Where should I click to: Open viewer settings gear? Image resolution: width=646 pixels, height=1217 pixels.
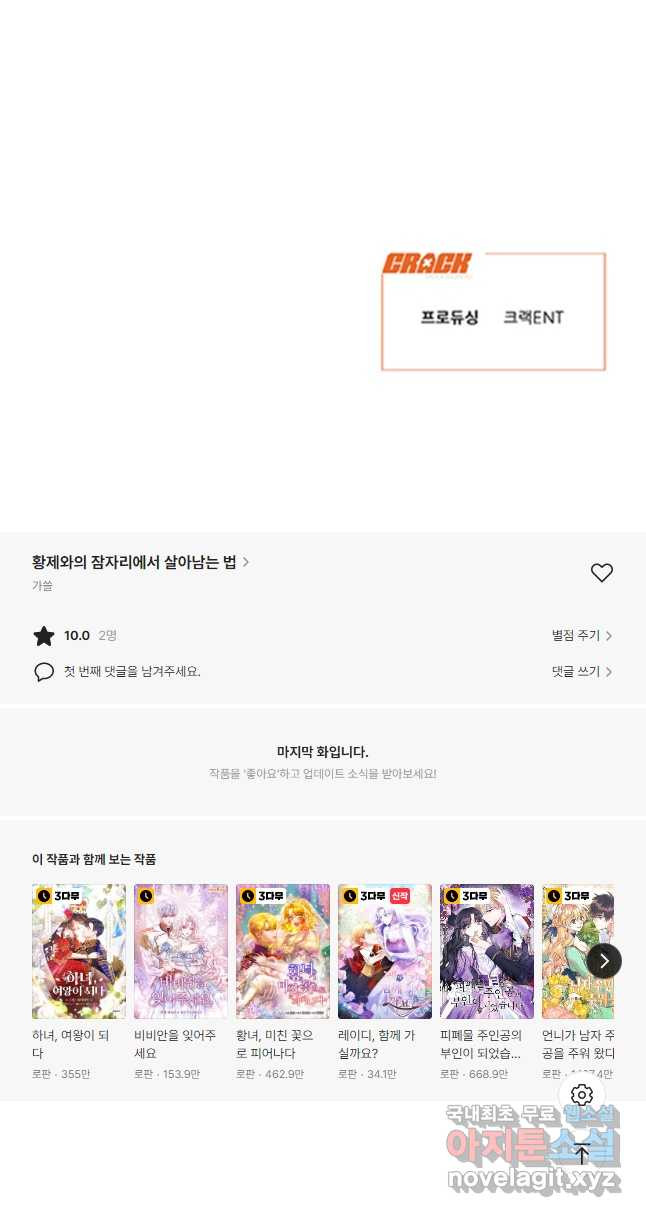[x=582, y=1094]
